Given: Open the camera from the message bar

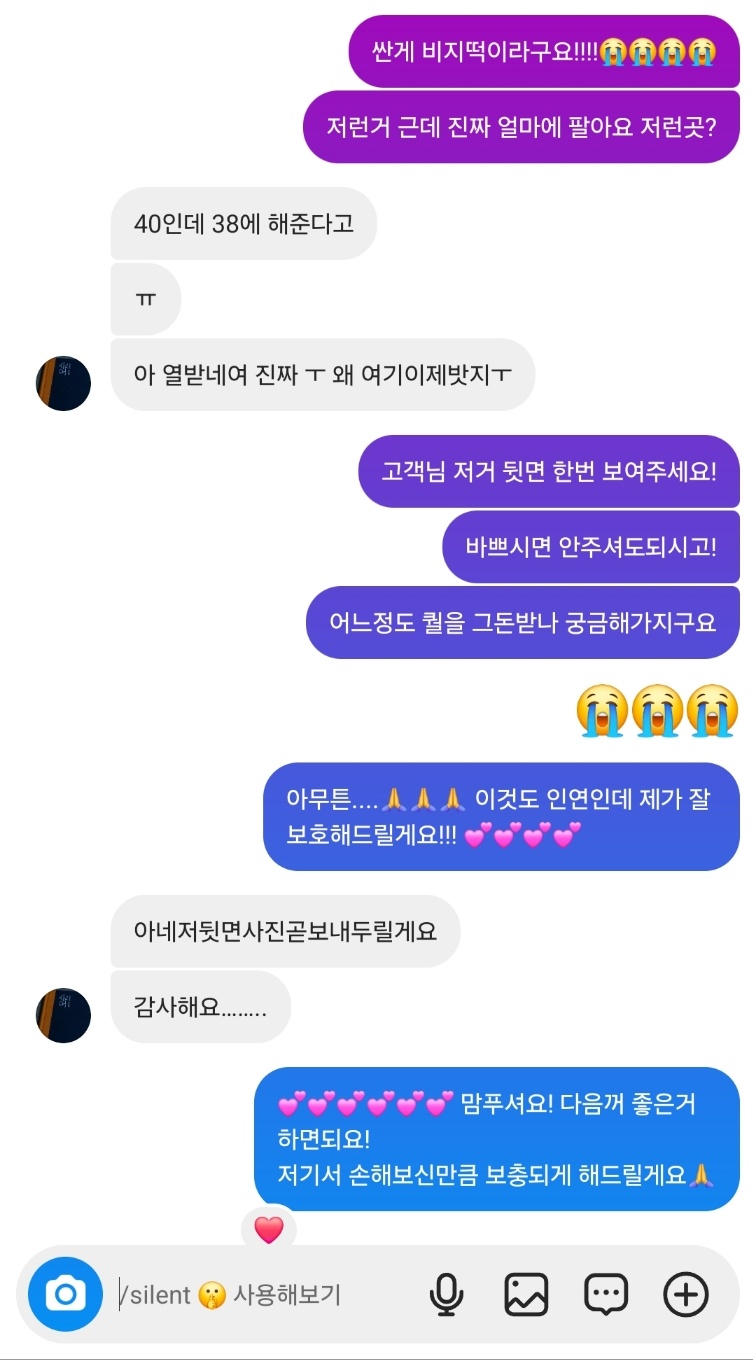Looking at the screenshot, I should click(x=65, y=1295).
